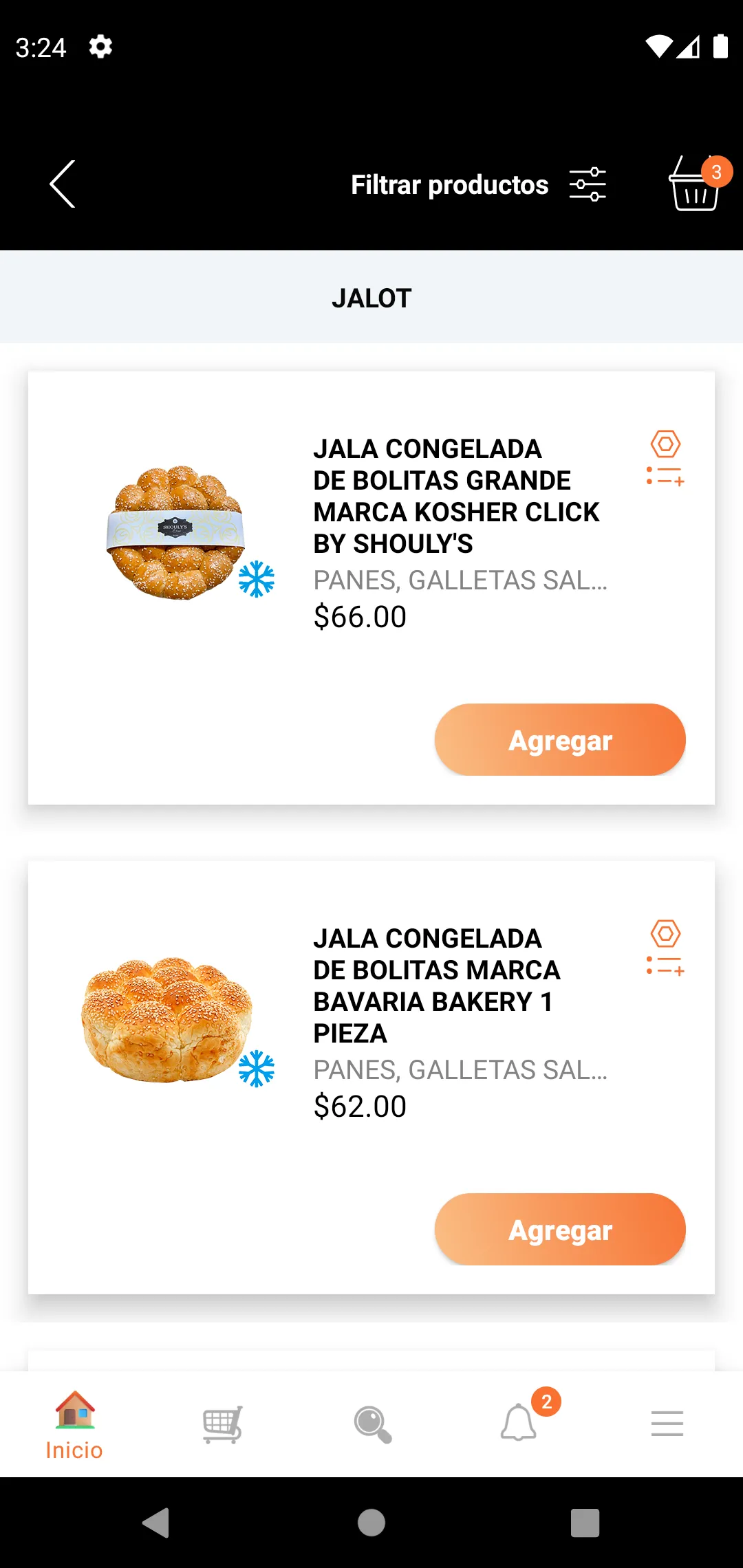Screen dimensions: 743x1568
Task: Open Filtrar productos filter options
Action: coord(479,184)
